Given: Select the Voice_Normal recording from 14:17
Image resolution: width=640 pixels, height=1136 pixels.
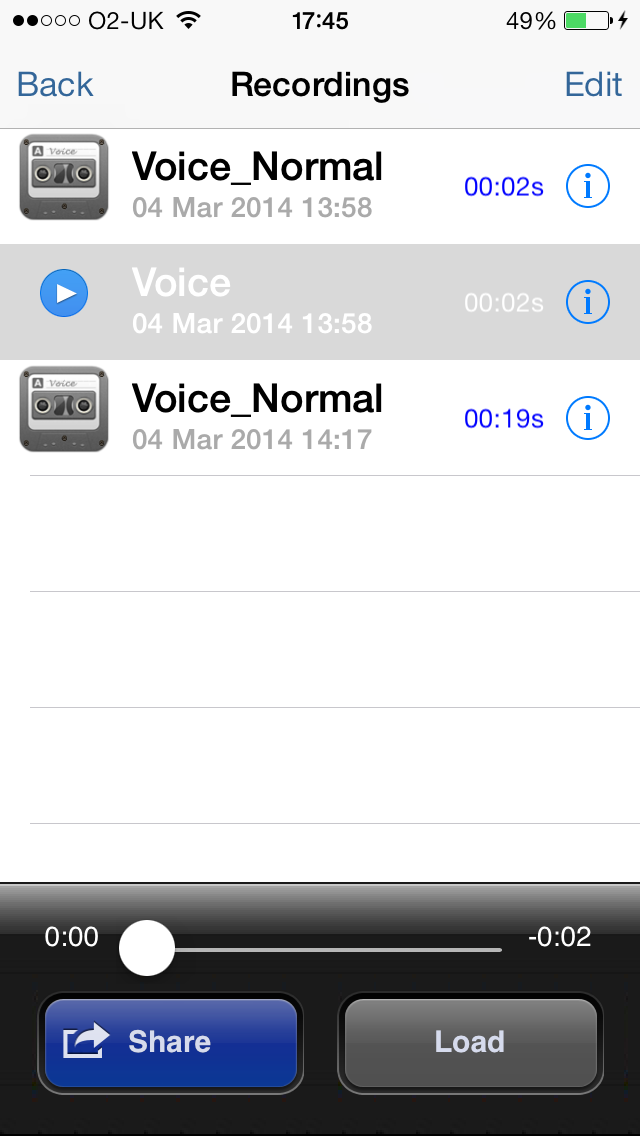Looking at the screenshot, I should click(320, 418).
